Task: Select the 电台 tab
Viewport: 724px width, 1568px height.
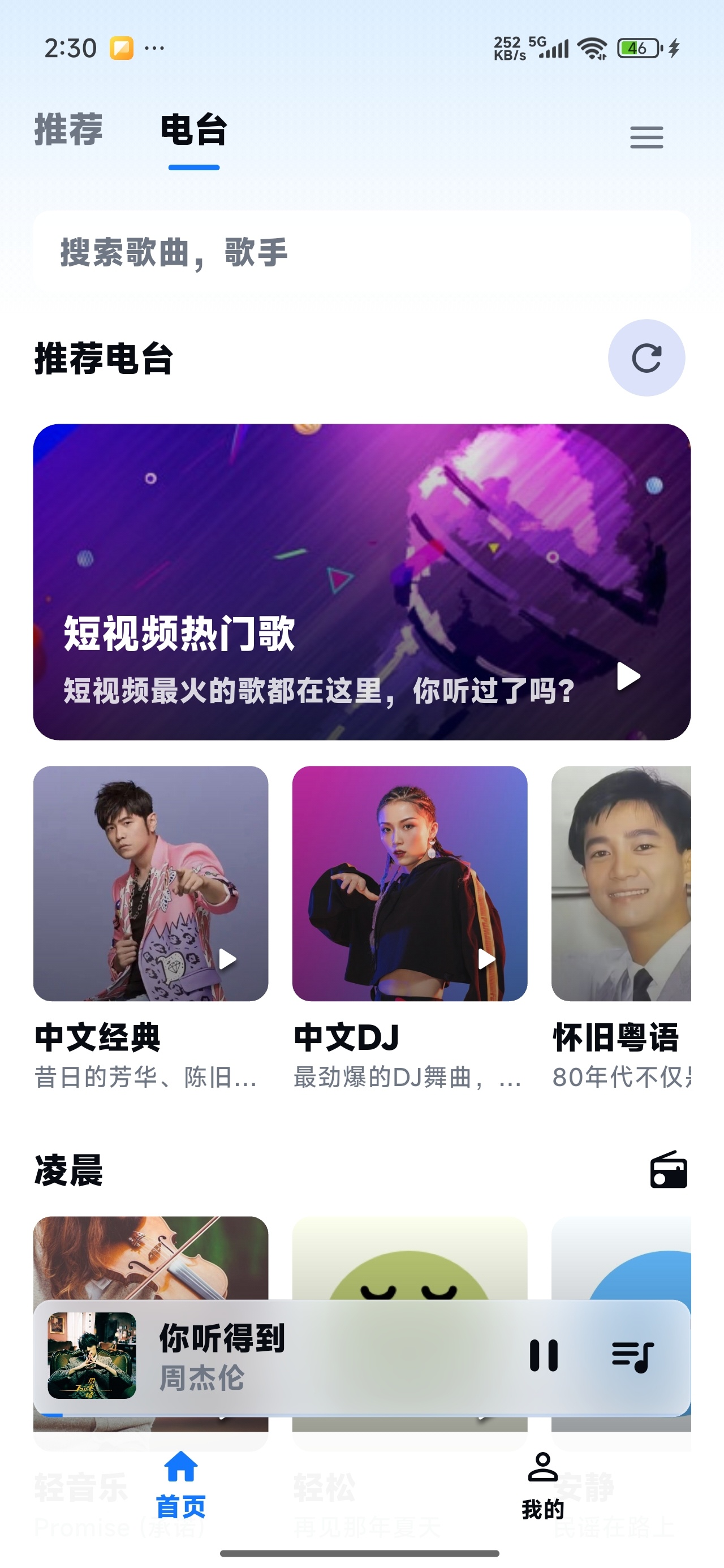Action: 193,130
